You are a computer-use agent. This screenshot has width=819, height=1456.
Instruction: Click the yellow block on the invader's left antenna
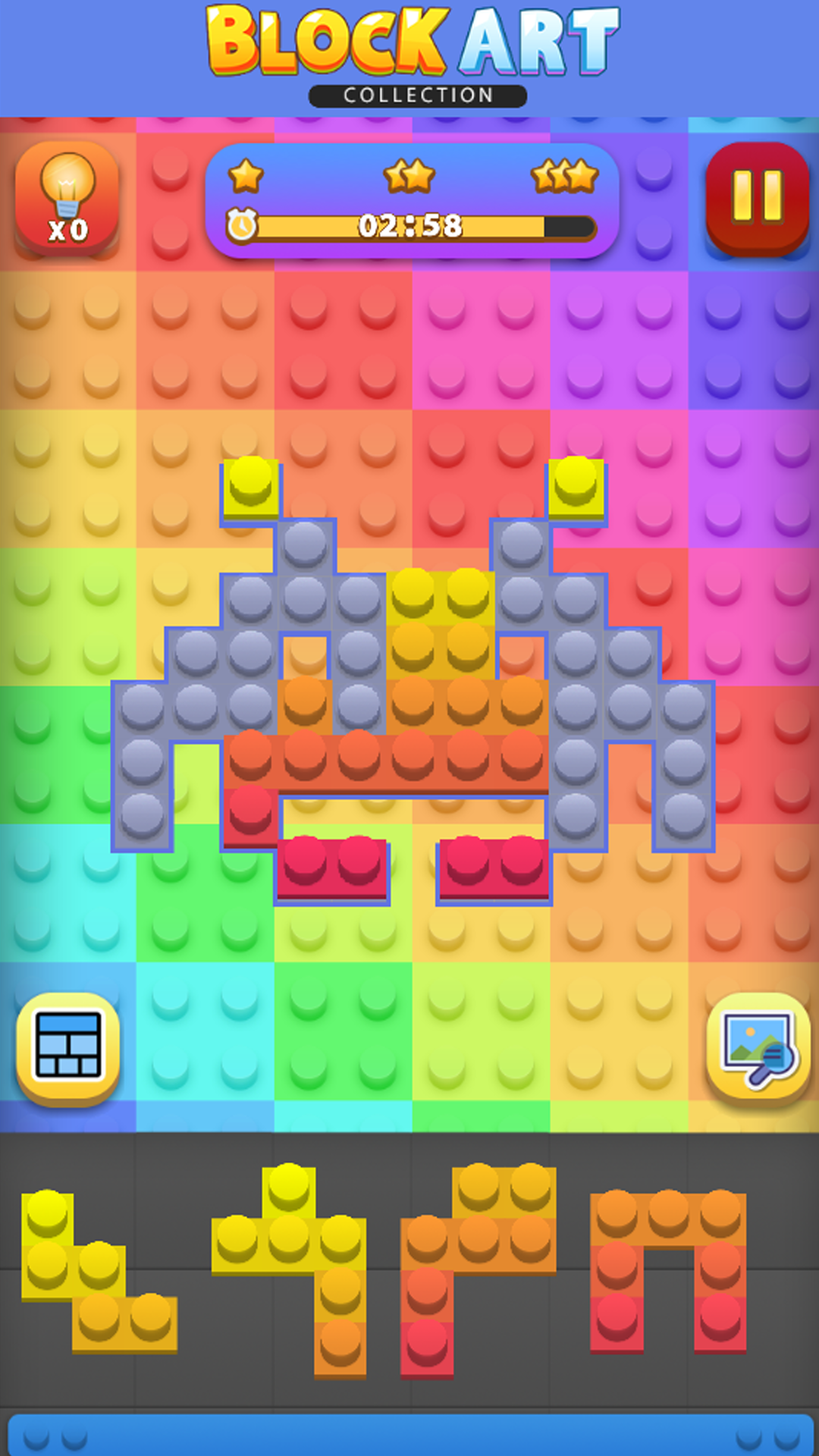pos(250,485)
